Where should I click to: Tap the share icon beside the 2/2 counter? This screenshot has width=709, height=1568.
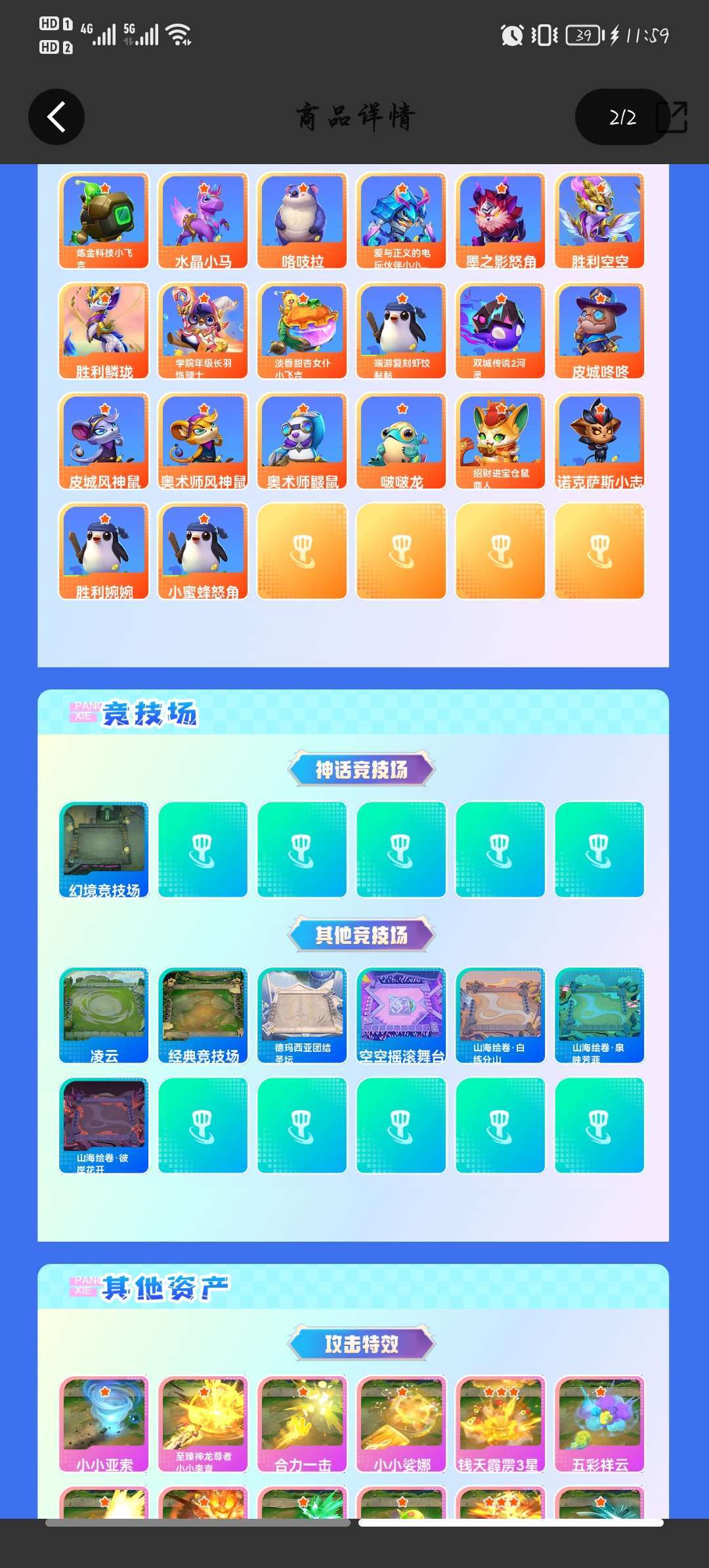(672, 118)
